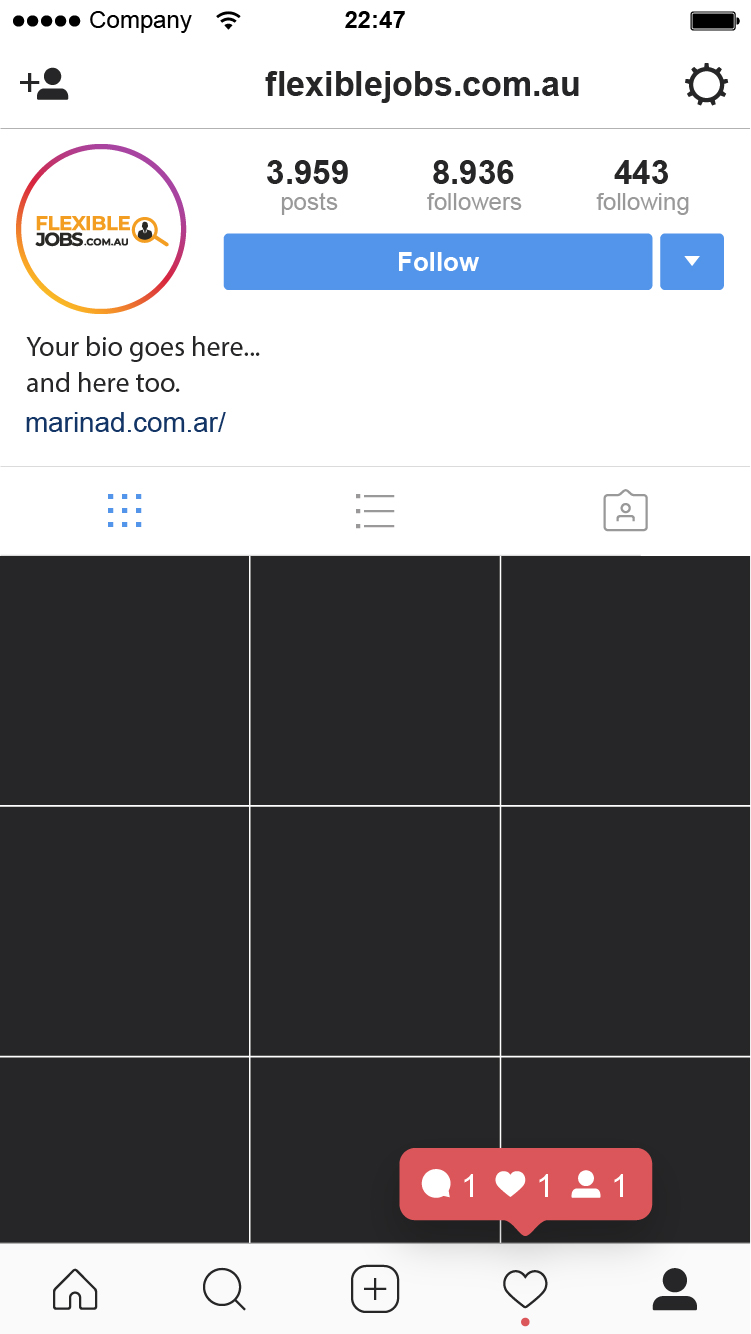Open the search and explore tab
This screenshot has width=751, height=1334.
pyautogui.click(x=224, y=1289)
